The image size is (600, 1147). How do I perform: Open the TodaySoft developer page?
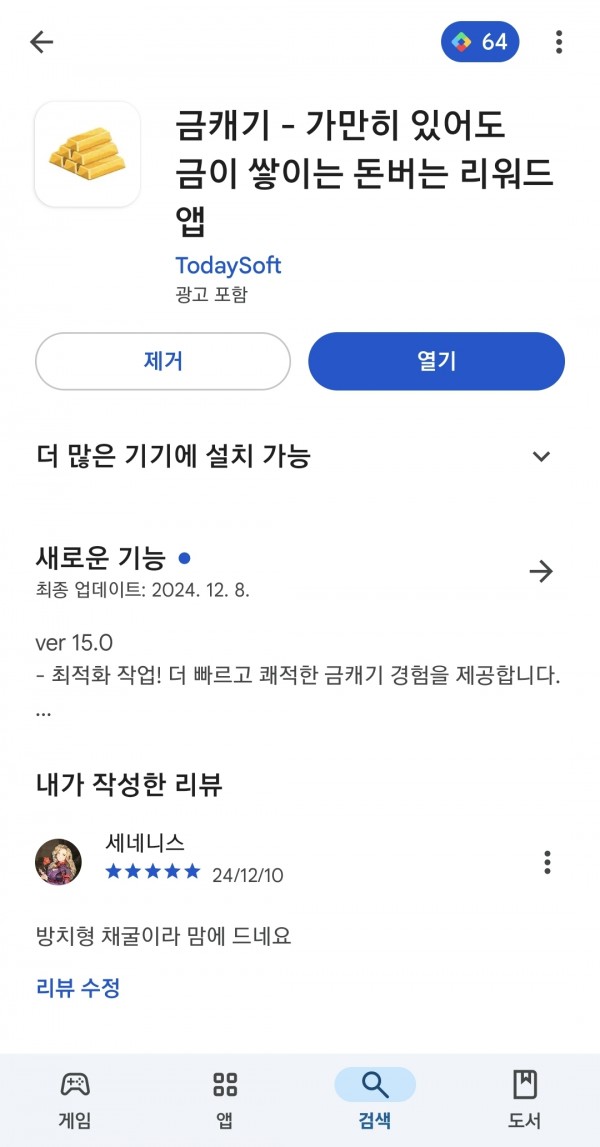[228, 266]
